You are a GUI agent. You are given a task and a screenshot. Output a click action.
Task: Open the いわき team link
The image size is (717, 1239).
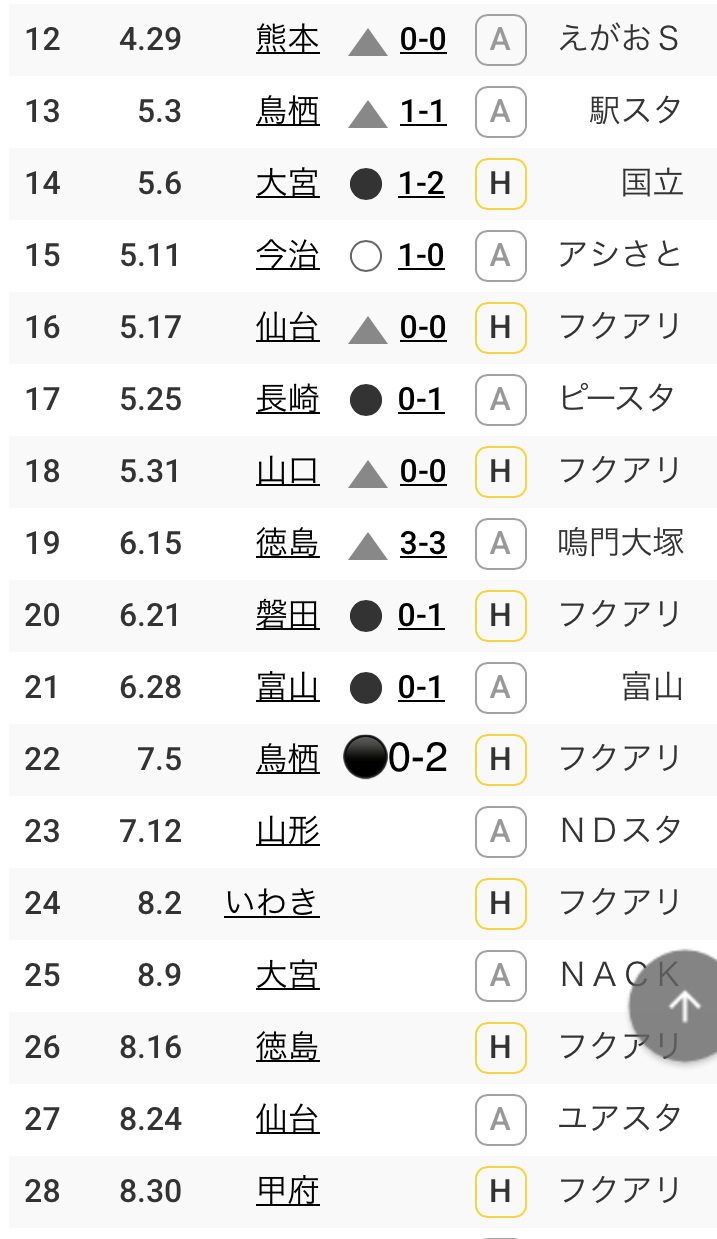click(x=272, y=903)
